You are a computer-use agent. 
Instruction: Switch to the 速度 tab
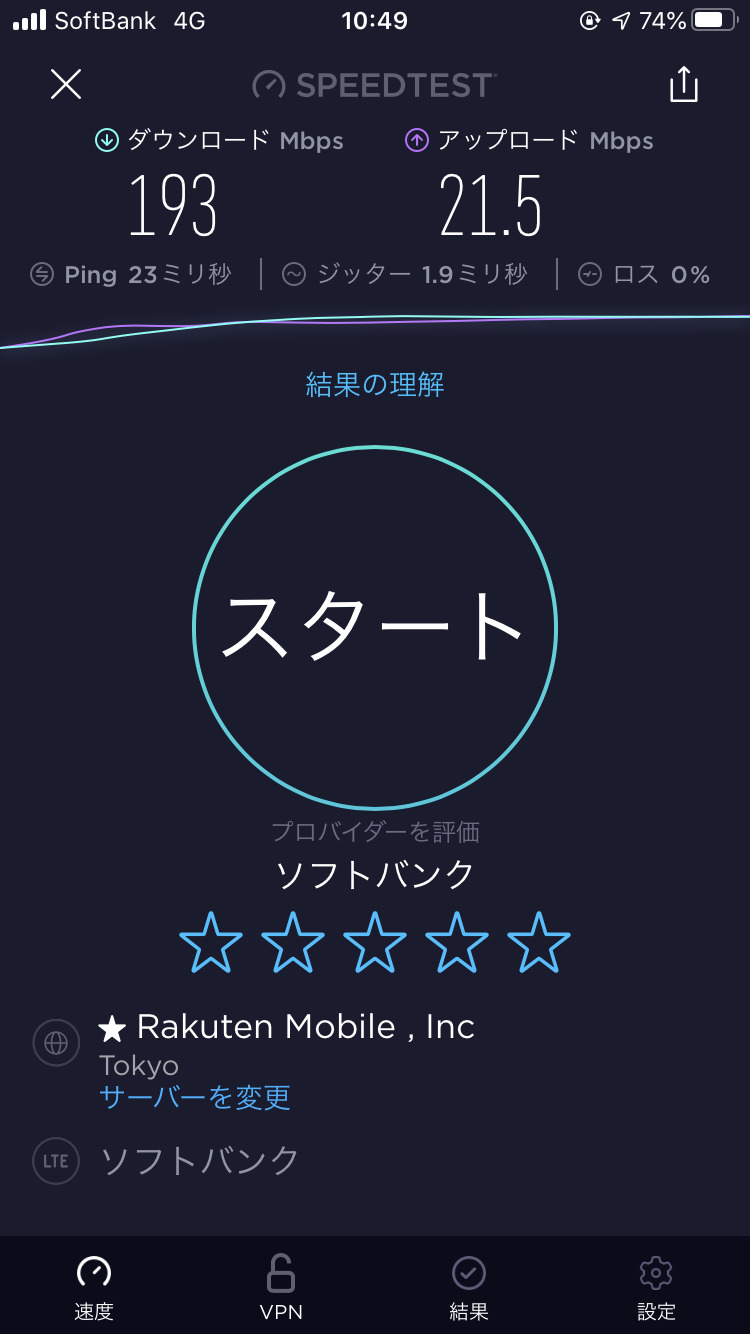click(94, 1287)
